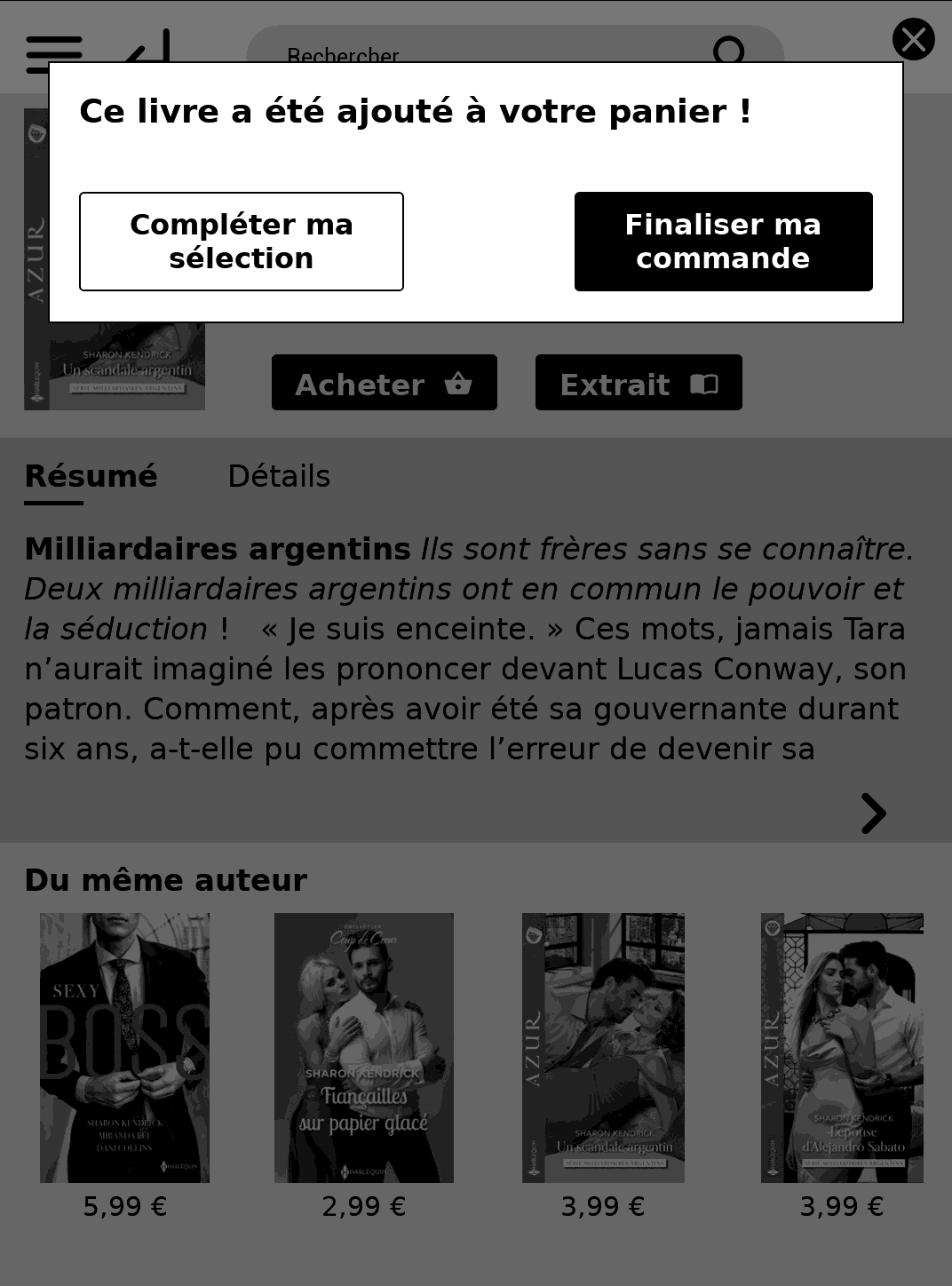Tap Compléter ma sélection button

pyautogui.click(x=242, y=242)
